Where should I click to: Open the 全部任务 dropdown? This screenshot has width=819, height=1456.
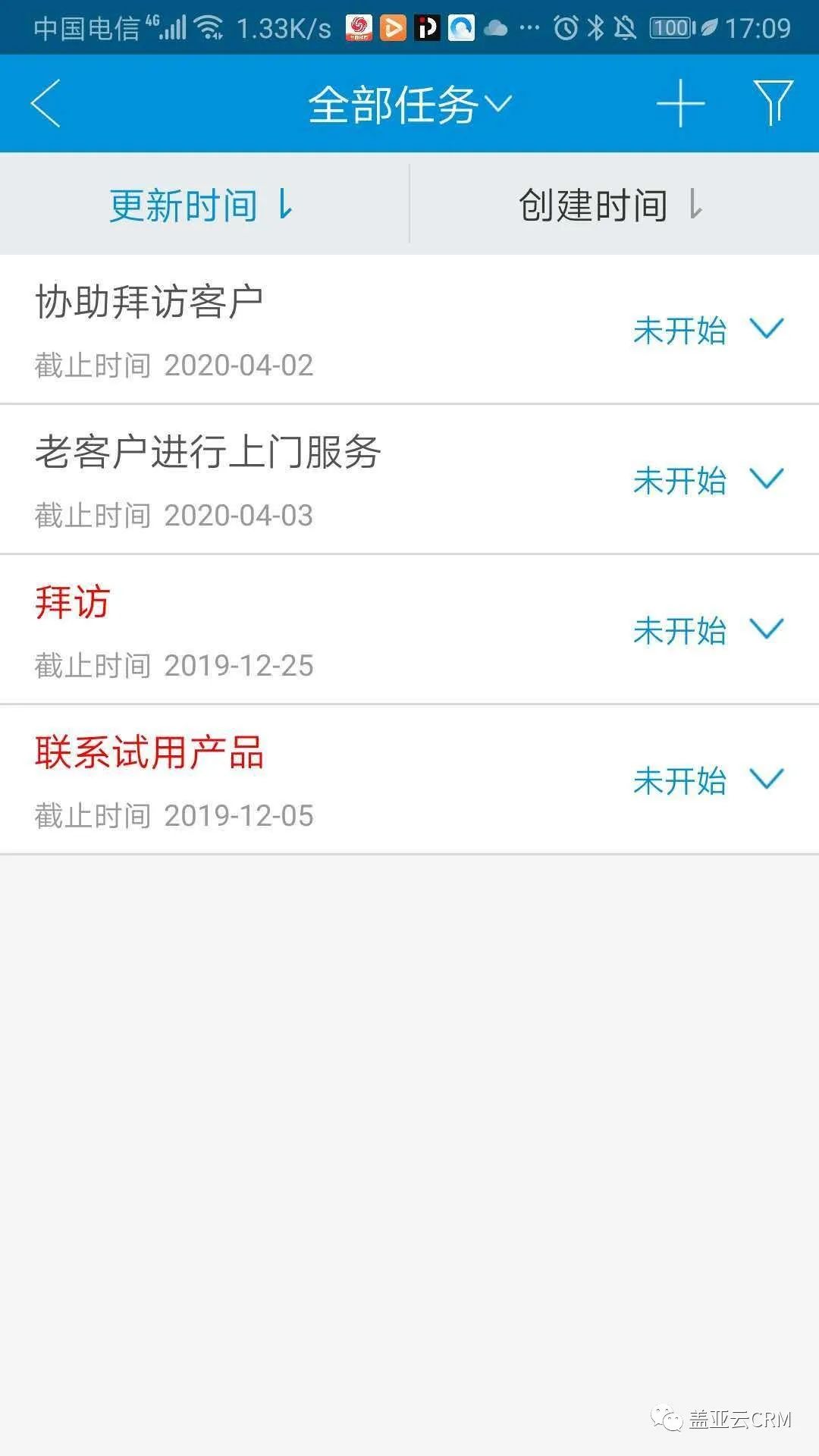coord(409,104)
